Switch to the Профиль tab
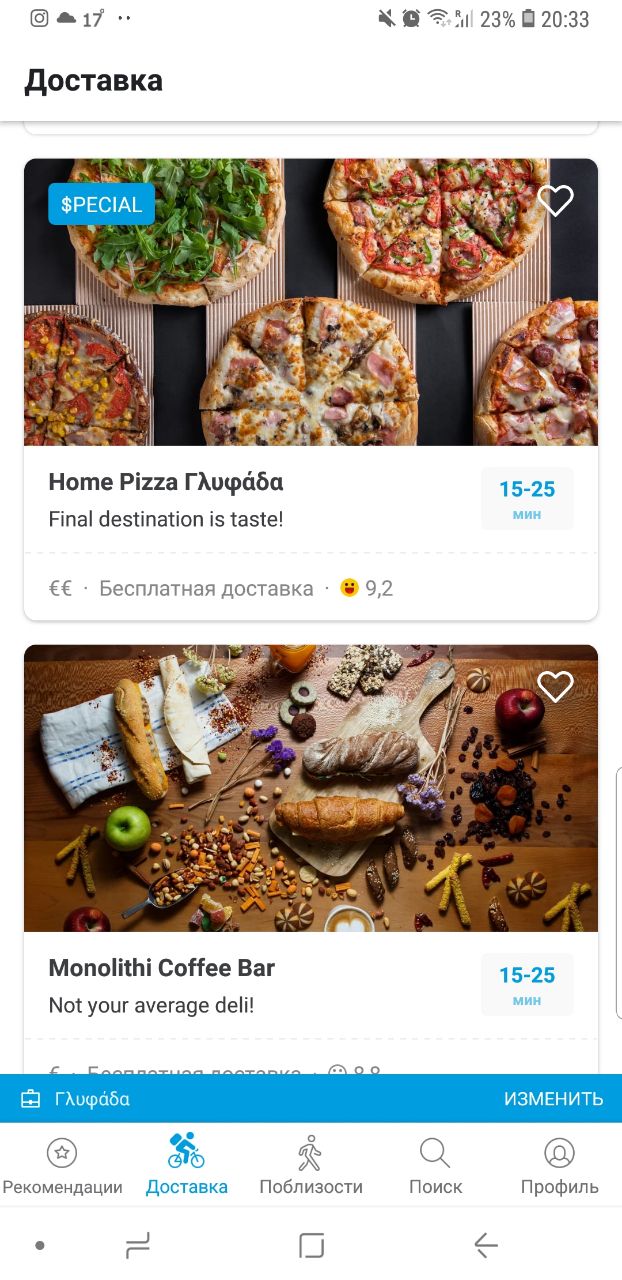Image resolution: width=622 pixels, height=1280 pixels. point(559,1165)
